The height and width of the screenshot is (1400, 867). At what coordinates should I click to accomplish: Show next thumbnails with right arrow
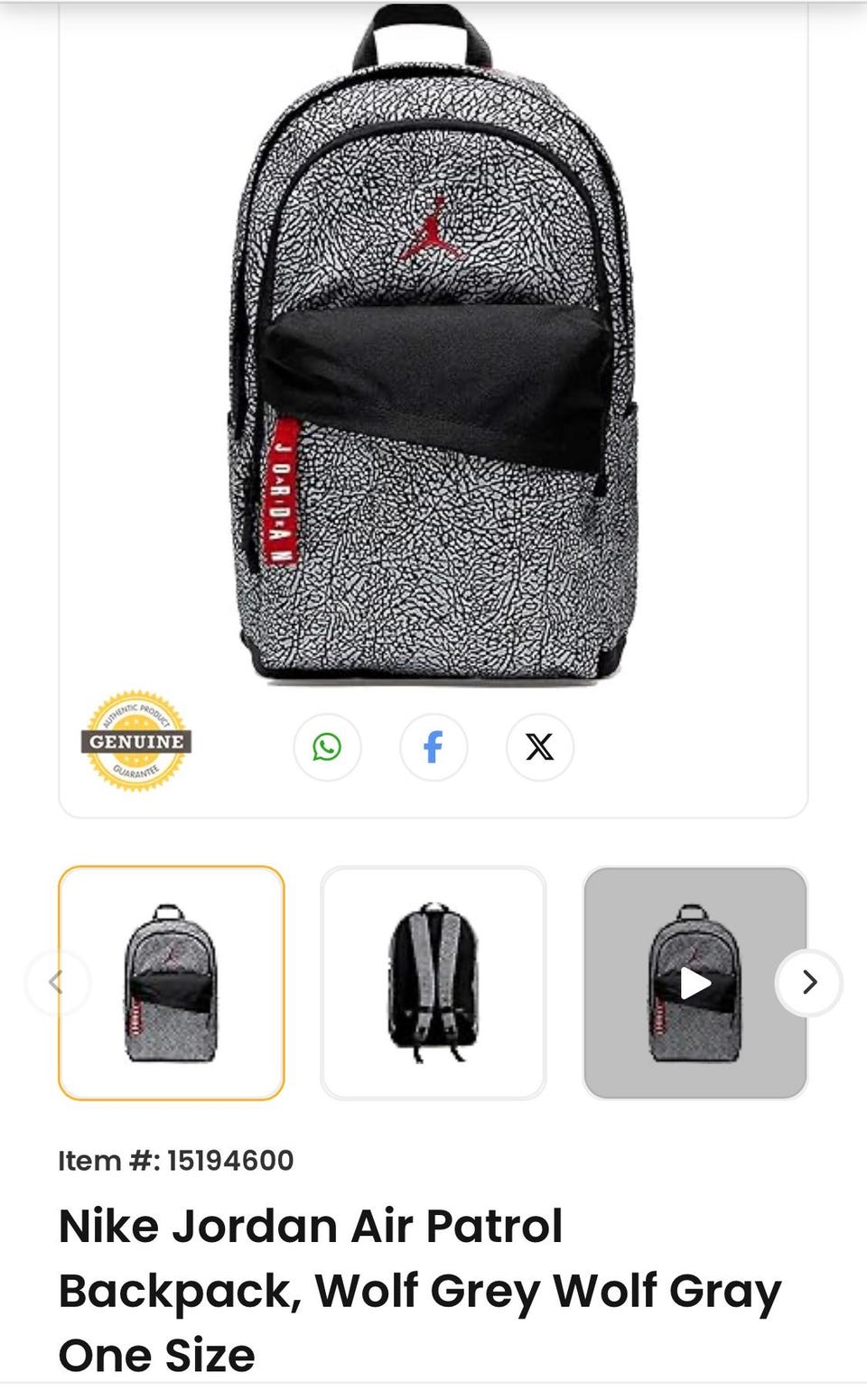[x=809, y=982]
